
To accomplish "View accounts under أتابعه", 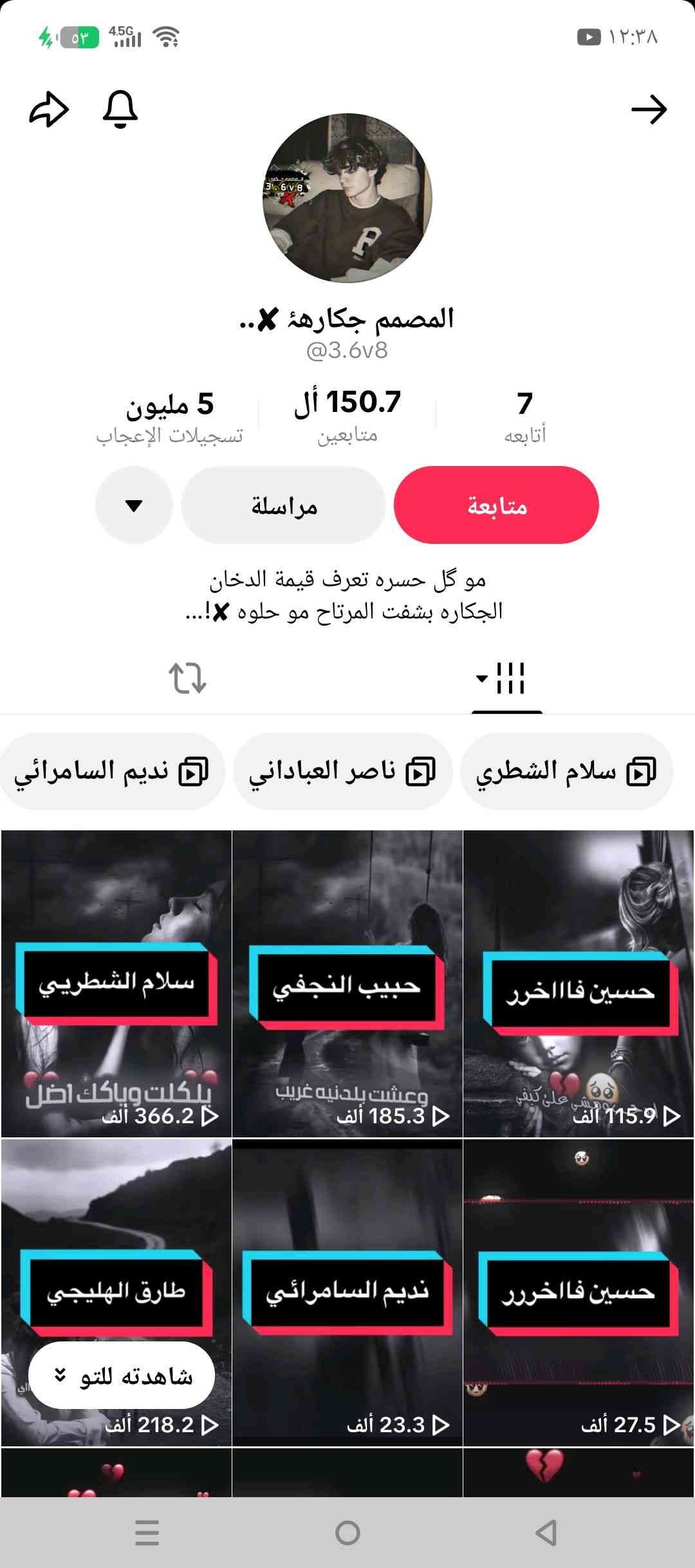I will coord(524,415).
